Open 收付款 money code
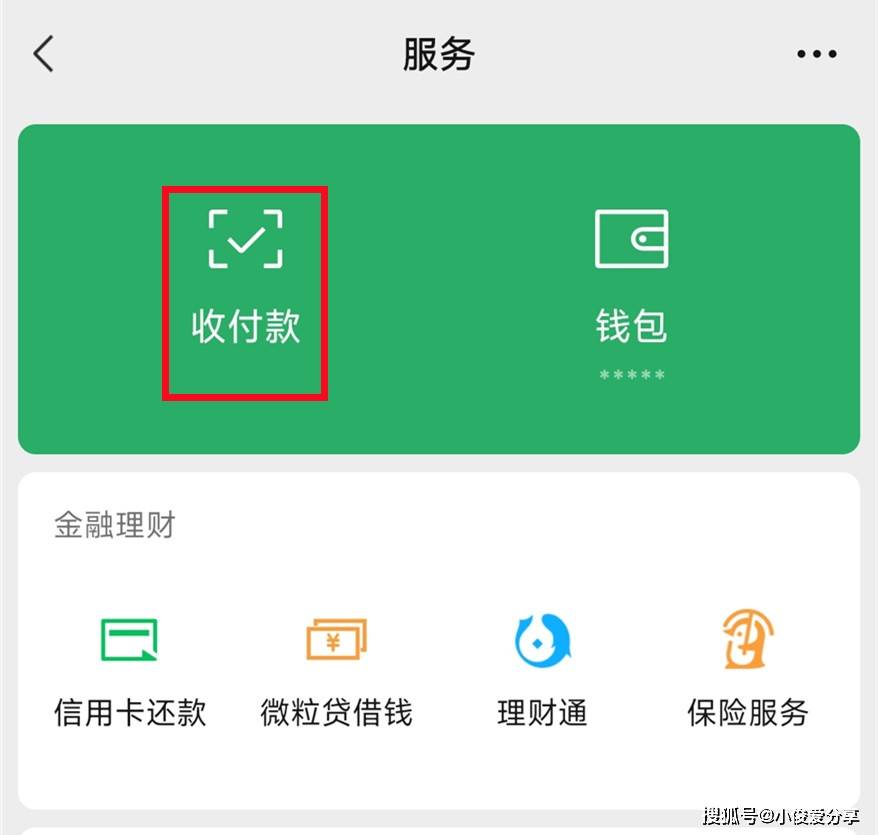Viewport: 878px width, 835px height. point(246,280)
